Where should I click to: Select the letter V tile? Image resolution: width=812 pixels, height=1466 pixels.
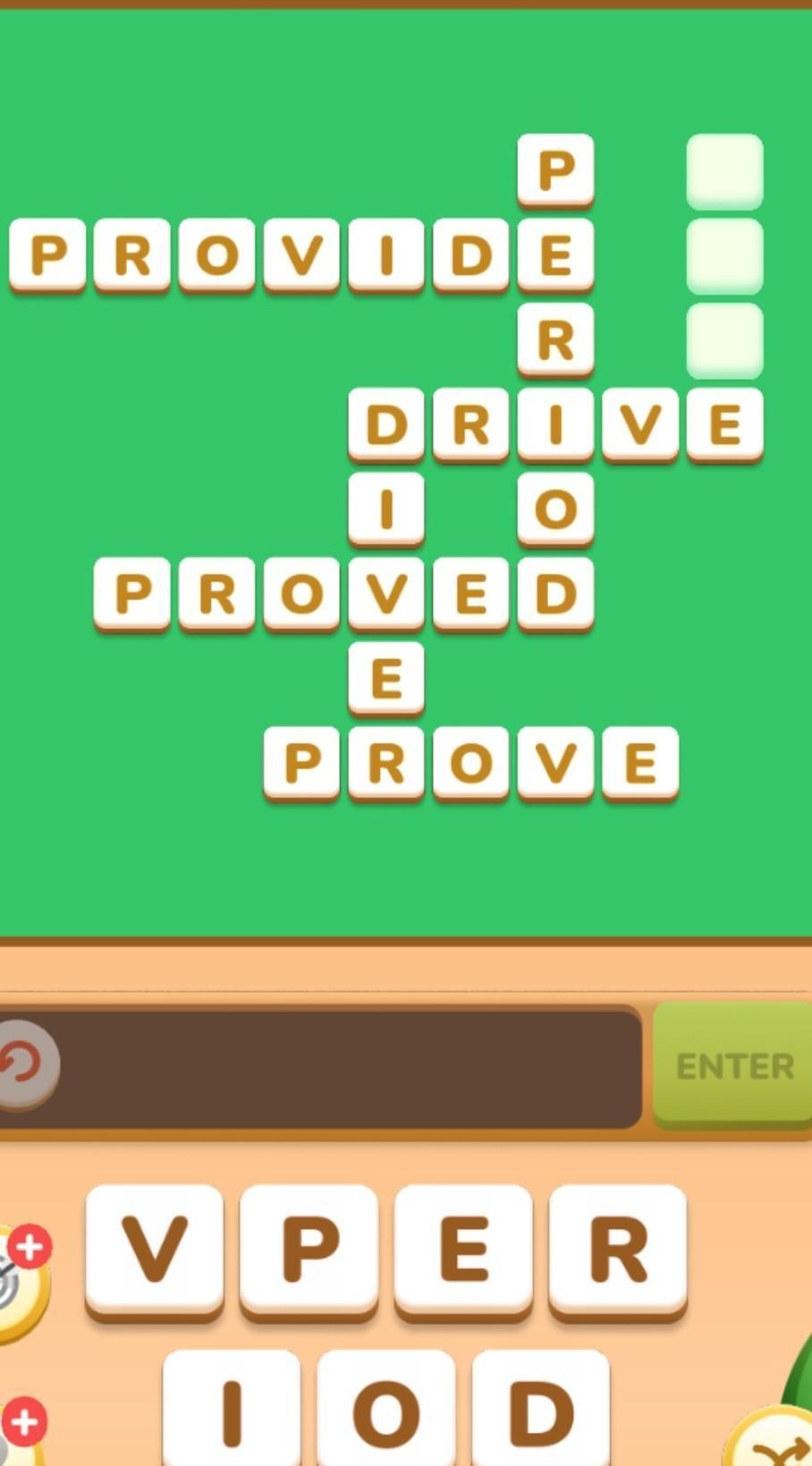(154, 1251)
